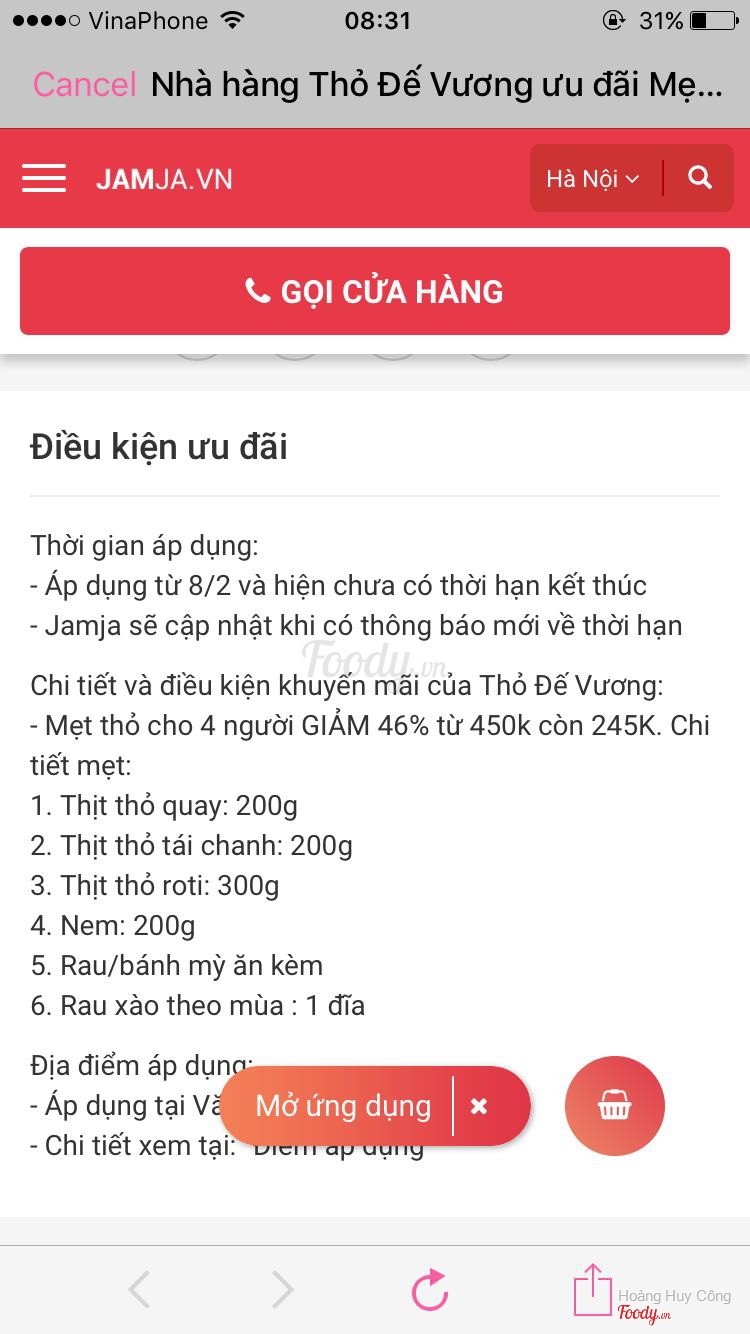This screenshot has width=750, height=1334.
Task: Tap Mở ứng dụng to open app
Action: pyautogui.click(x=343, y=1106)
